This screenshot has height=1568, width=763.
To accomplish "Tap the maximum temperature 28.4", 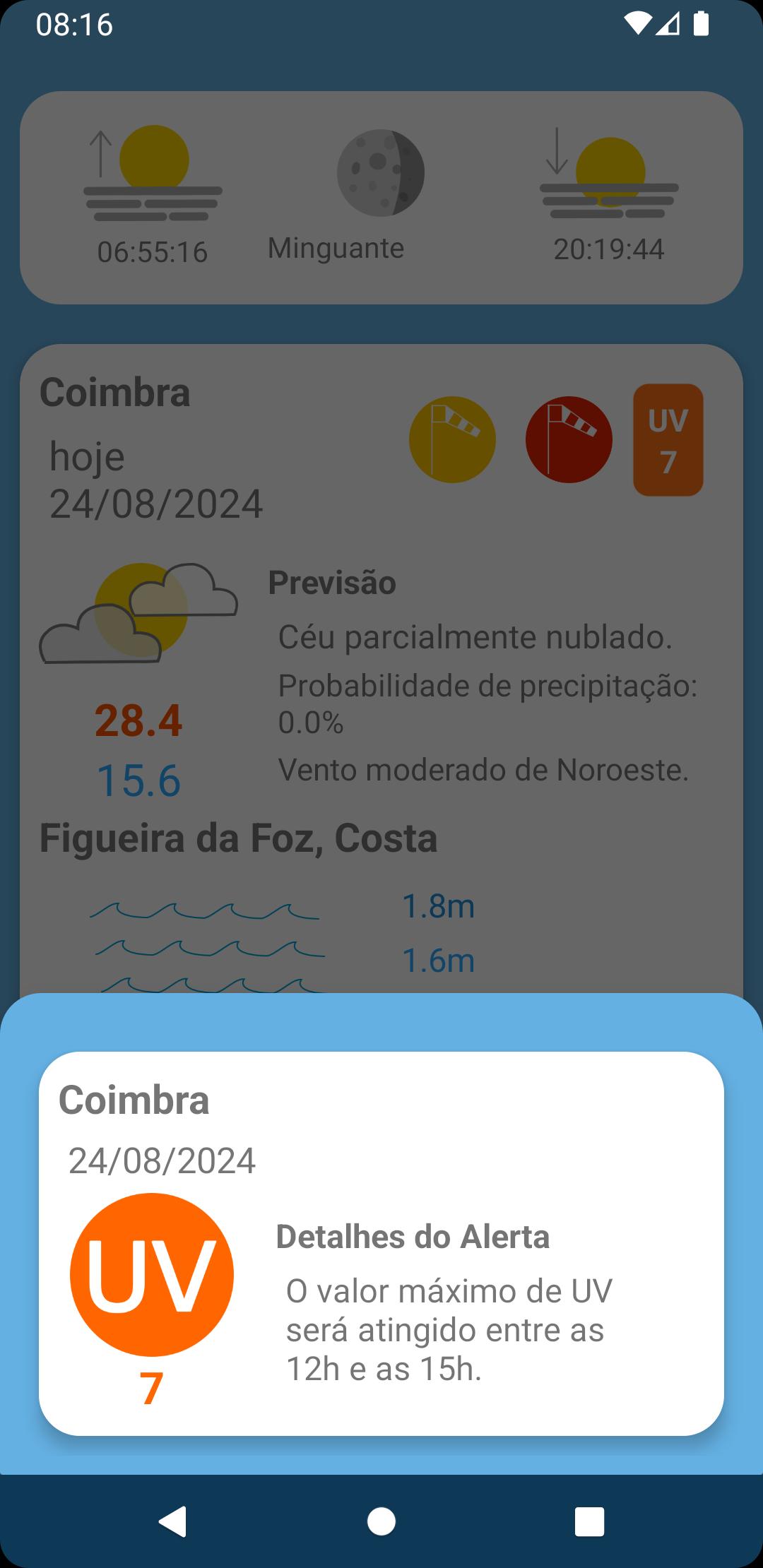I will point(139,721).
